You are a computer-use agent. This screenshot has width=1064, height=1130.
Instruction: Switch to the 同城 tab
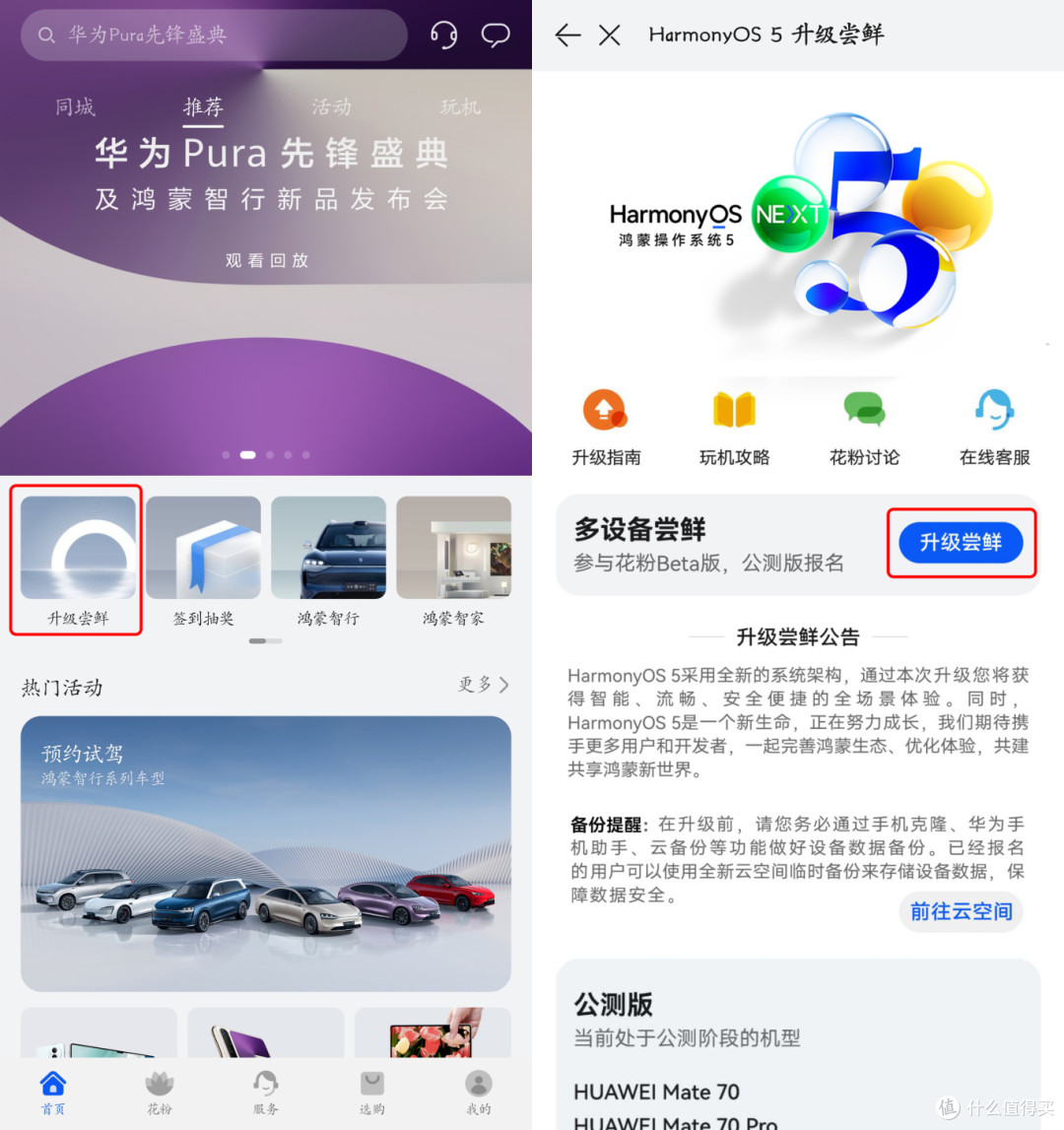[75, 106]
